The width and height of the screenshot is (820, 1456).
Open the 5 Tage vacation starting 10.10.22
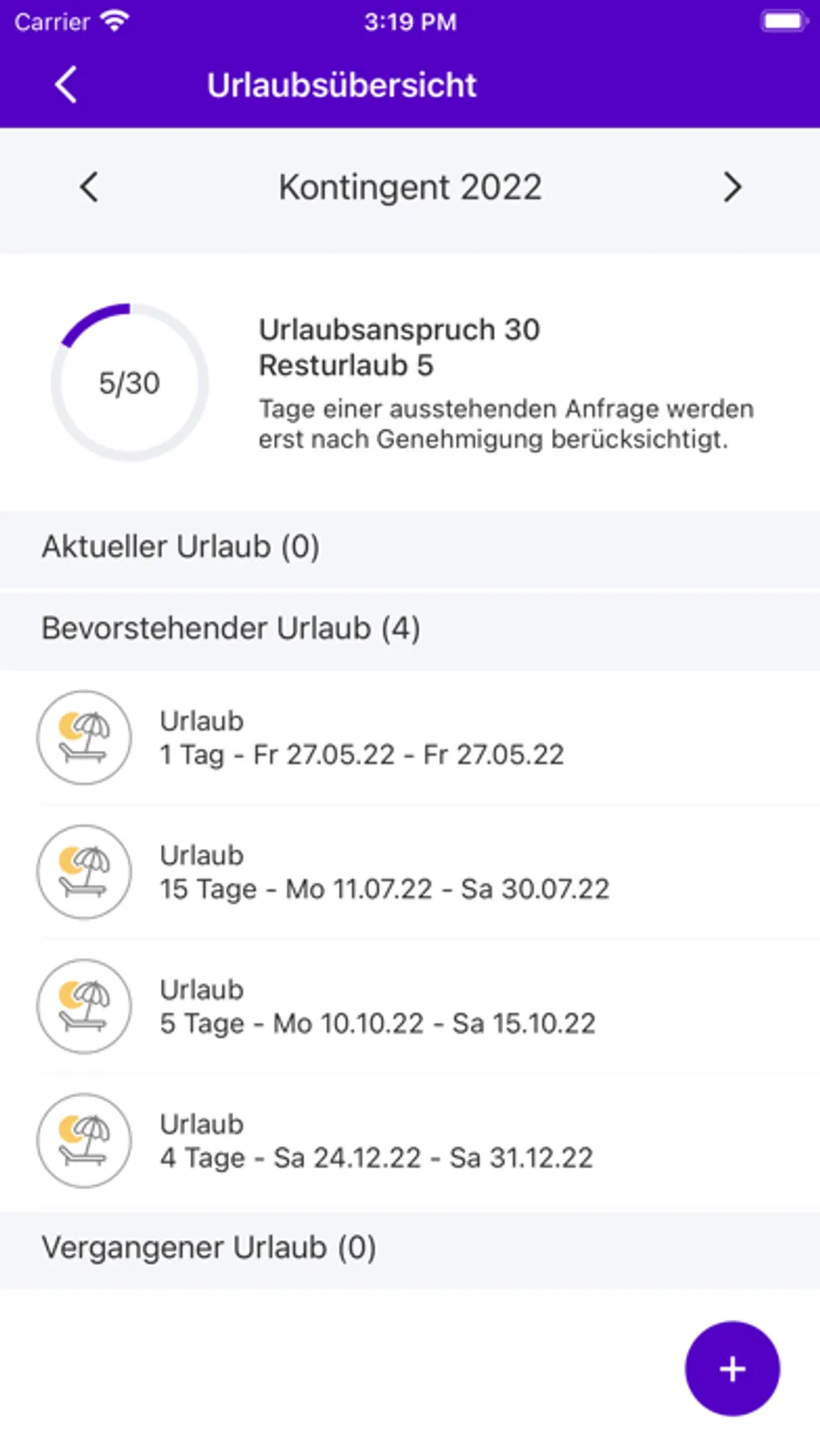pyautogui.click(x=410, y=1007)
